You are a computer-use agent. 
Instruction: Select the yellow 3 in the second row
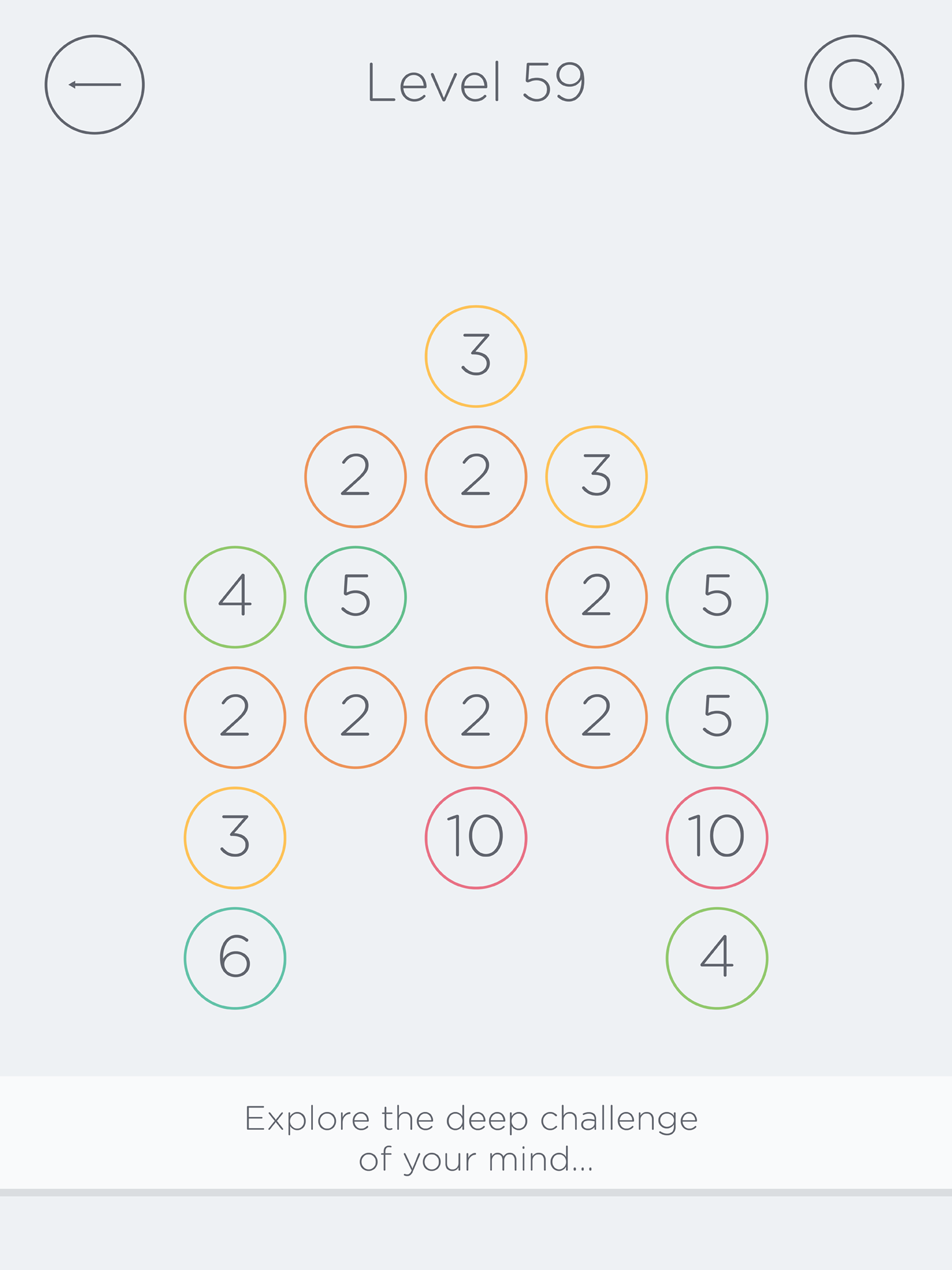pos(596,476)
